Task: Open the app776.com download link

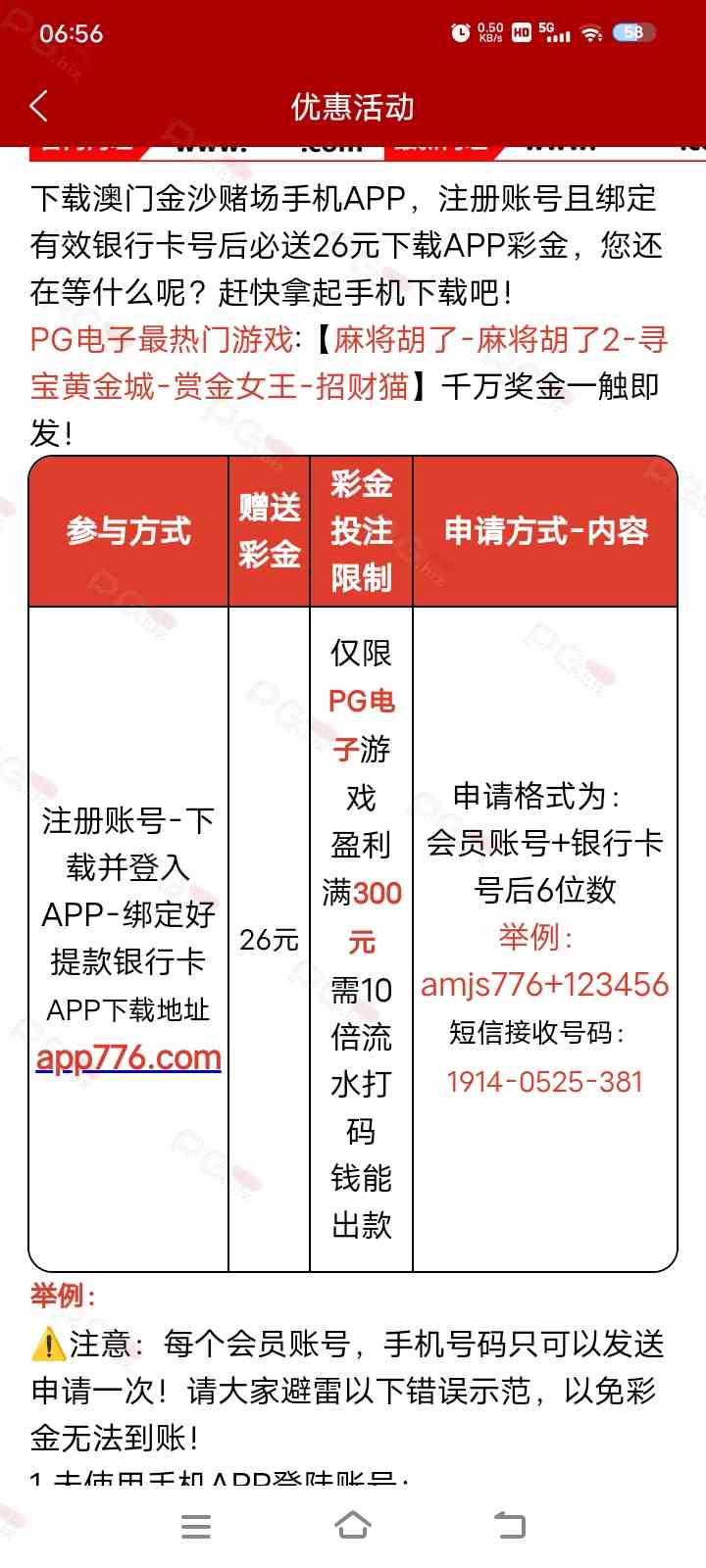Action: (x=128, y=1058)
